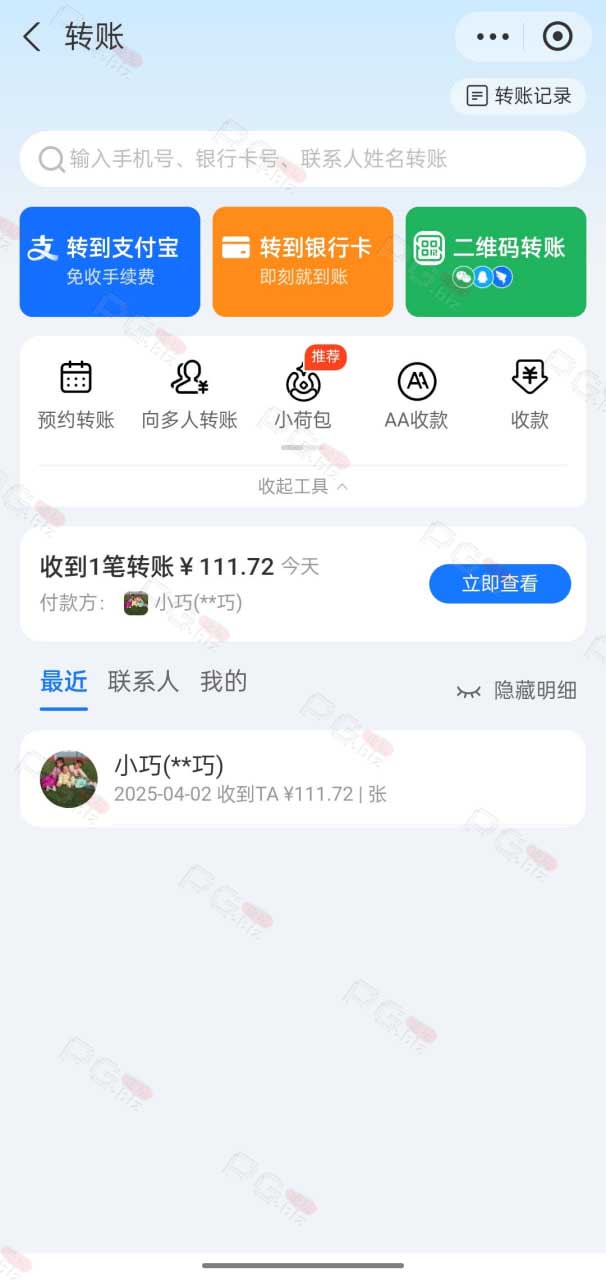Open the 收款 receive money tool
The height and width of the screenshot is (1280, 606).
point(530,396)
